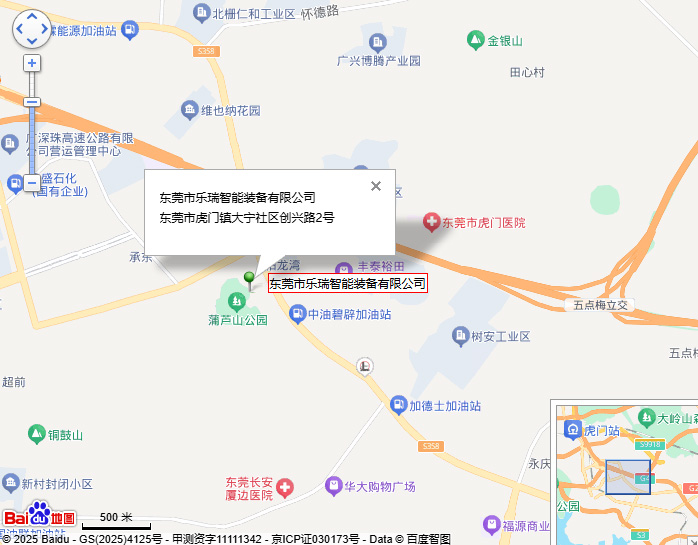Pan the map down with the bottom arrow
Viewport: 698px width, 545px height.
pyautogui.click(x=32, y=42)
